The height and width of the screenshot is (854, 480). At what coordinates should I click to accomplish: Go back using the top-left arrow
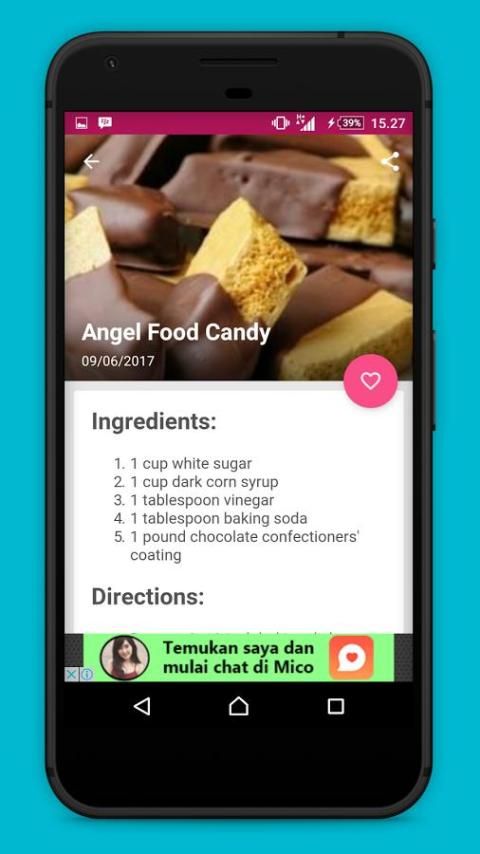pyautogui.click(x=91, y=162)
